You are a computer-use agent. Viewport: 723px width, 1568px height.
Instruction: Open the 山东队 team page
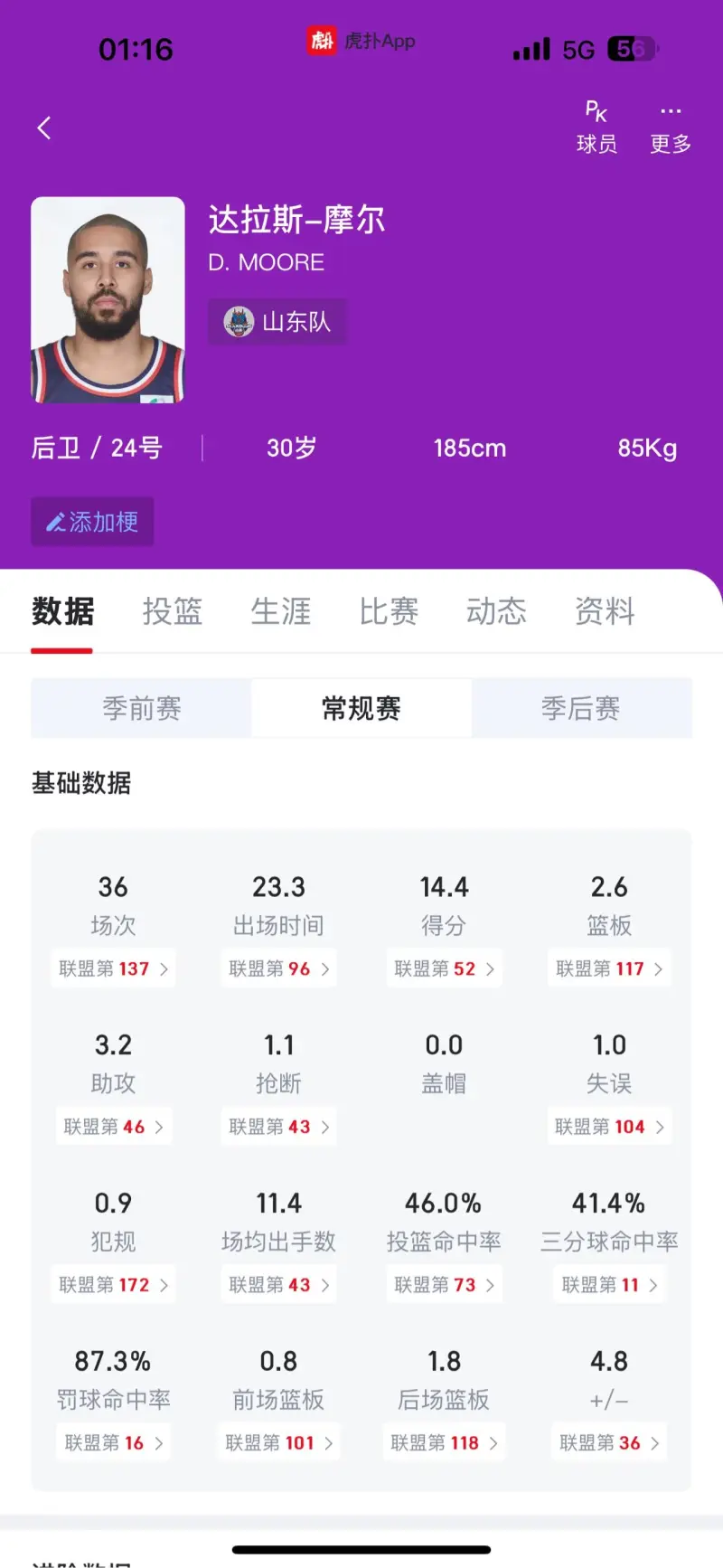pos(277,322)
